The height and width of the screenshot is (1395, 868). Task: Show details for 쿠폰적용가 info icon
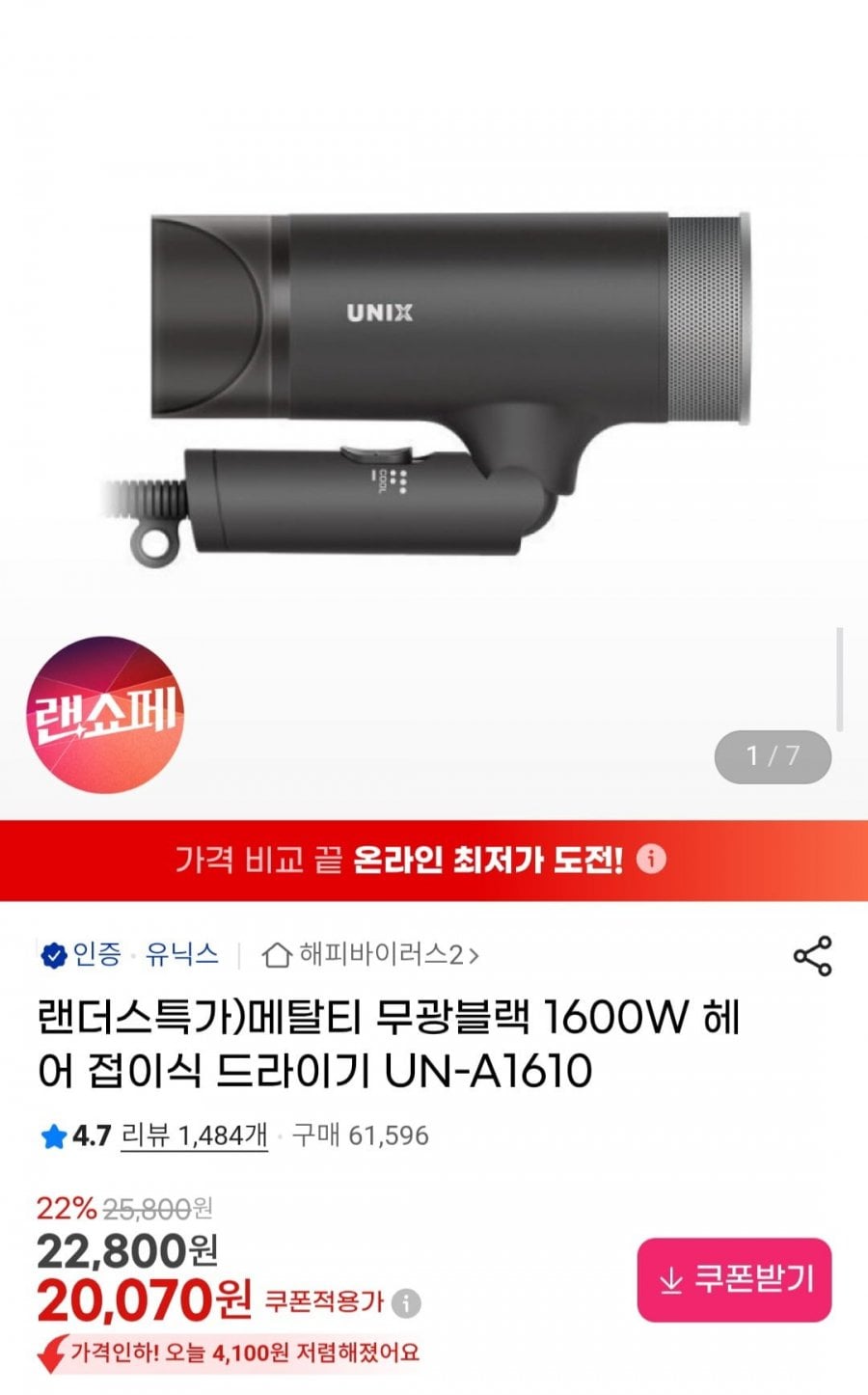(406, 1304)
